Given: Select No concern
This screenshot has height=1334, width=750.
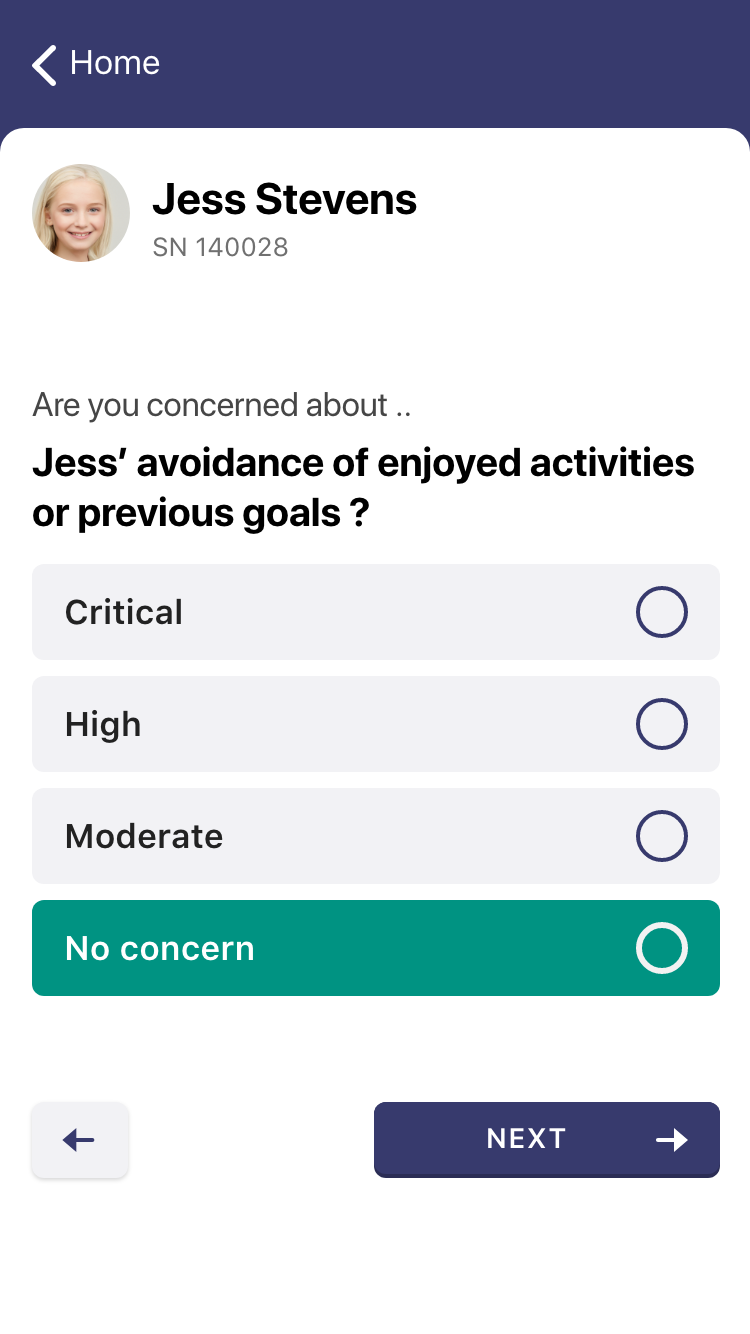Looking at the screenshot, I should (375, 948).
